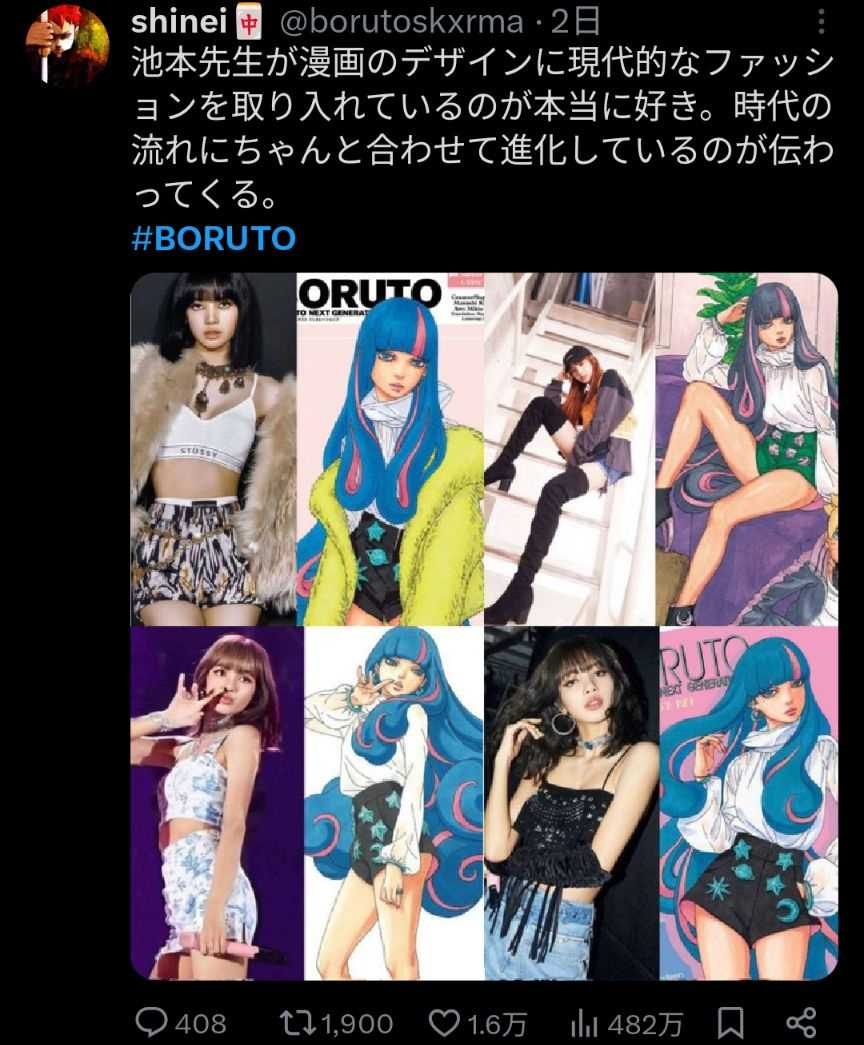Open shinei's profile avatar
This screenshot has width=864, height=1045.
click(66, 45)
